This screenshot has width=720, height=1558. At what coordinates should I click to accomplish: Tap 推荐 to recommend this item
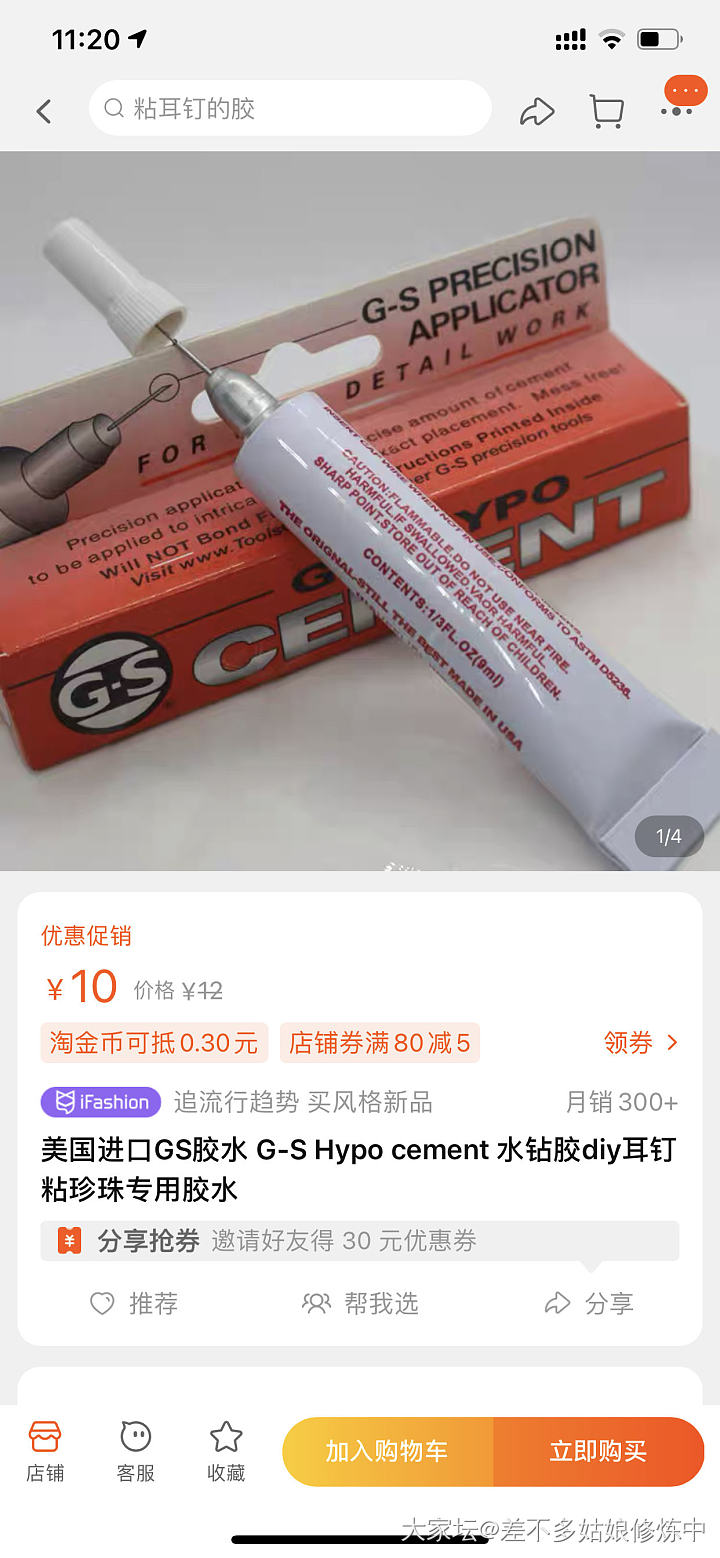click(134, 1303)
